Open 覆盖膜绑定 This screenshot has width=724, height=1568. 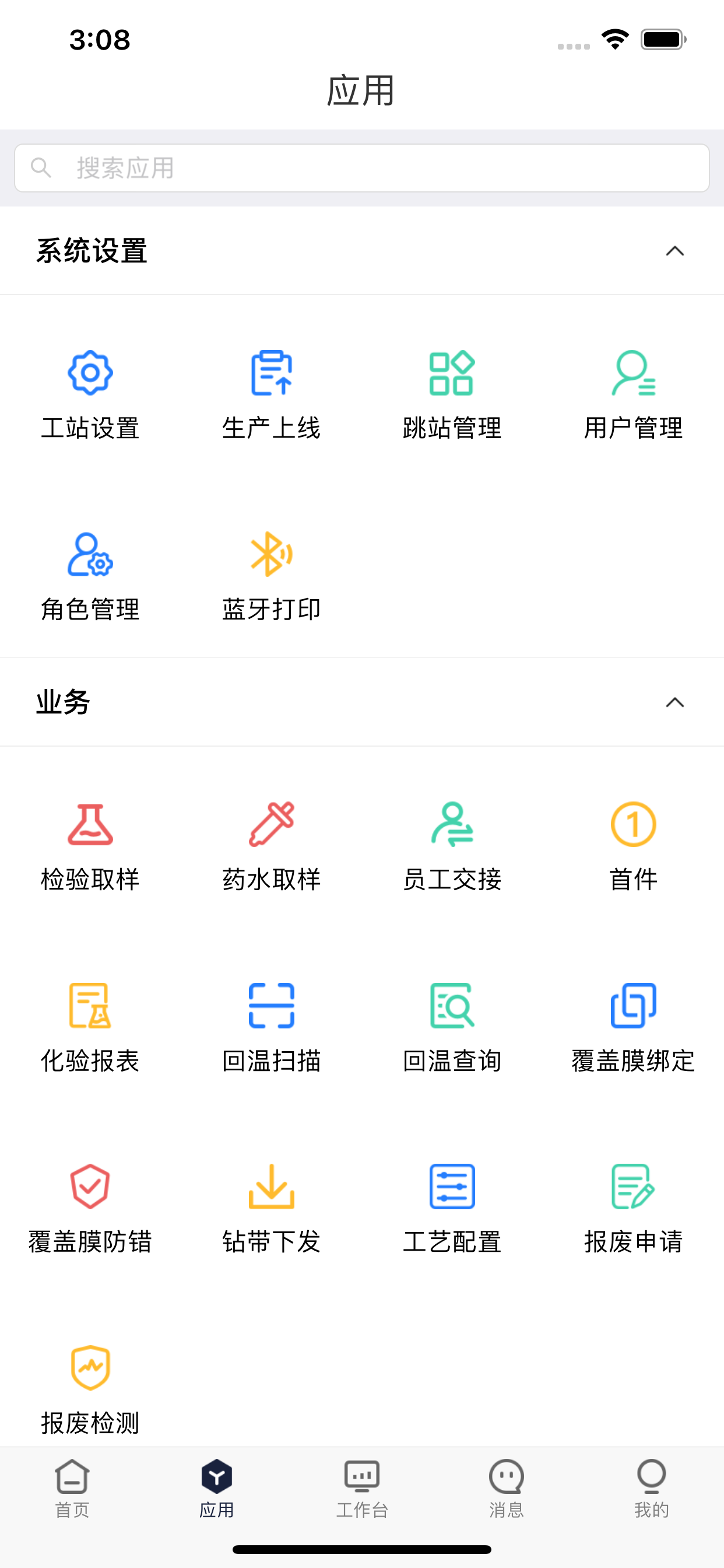coord(633,1027)
